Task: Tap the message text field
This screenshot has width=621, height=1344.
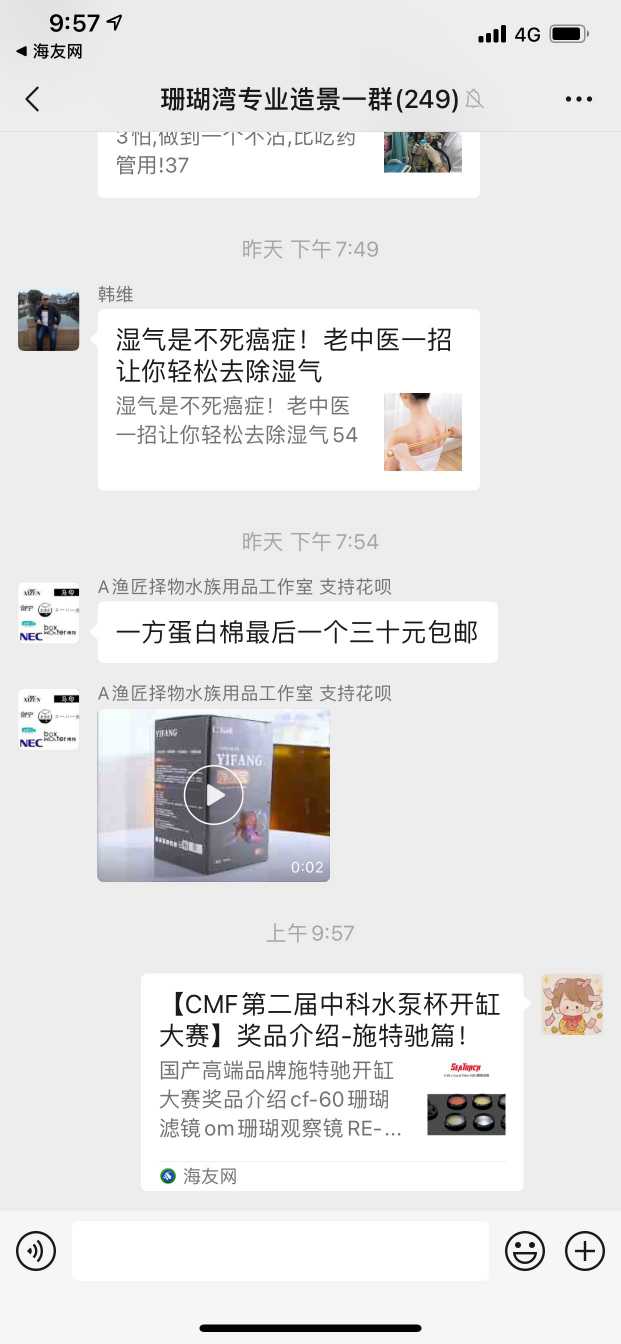Action: coord(280,1250)
